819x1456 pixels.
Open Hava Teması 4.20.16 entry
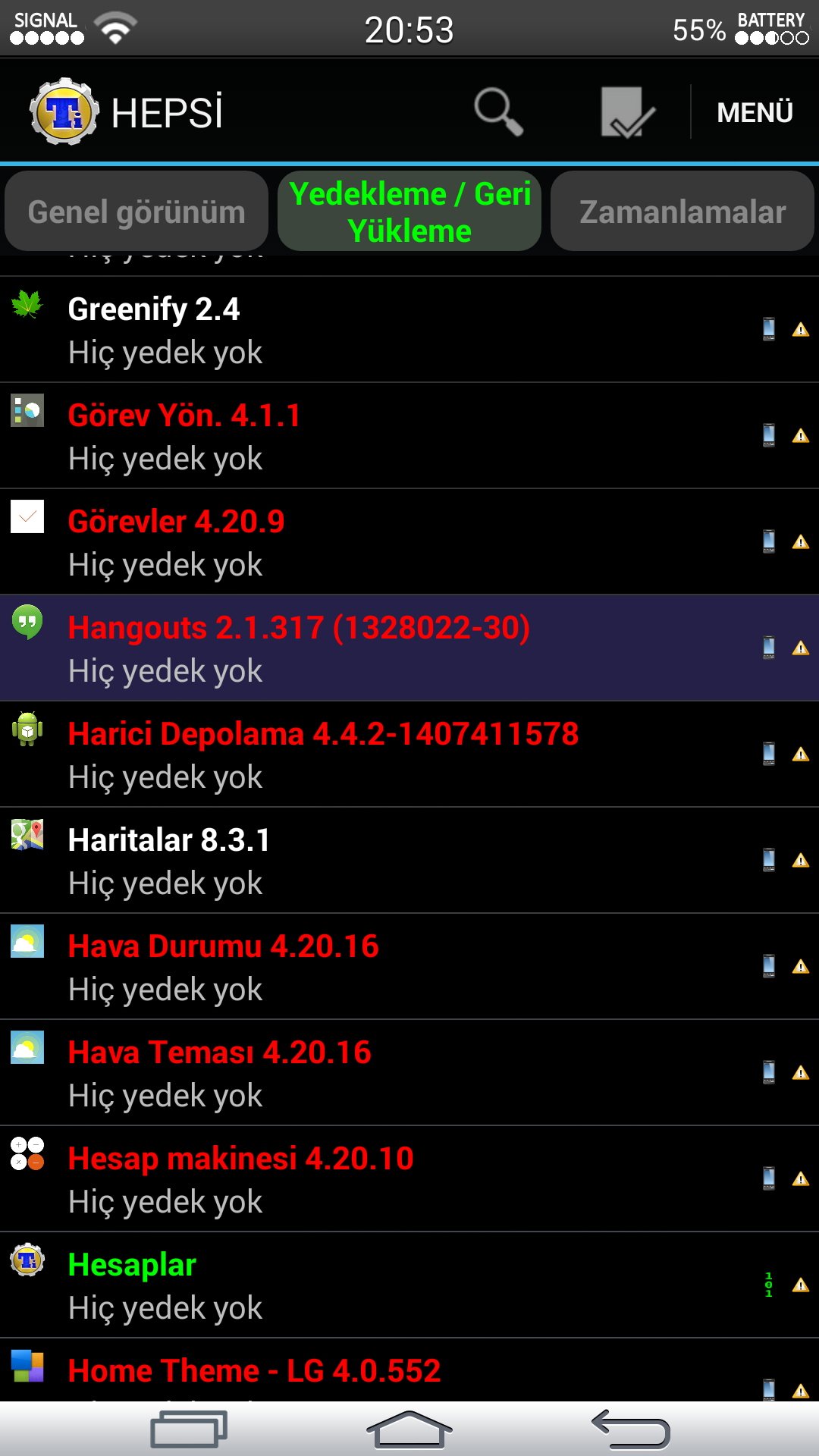[x=409, y=1073]
